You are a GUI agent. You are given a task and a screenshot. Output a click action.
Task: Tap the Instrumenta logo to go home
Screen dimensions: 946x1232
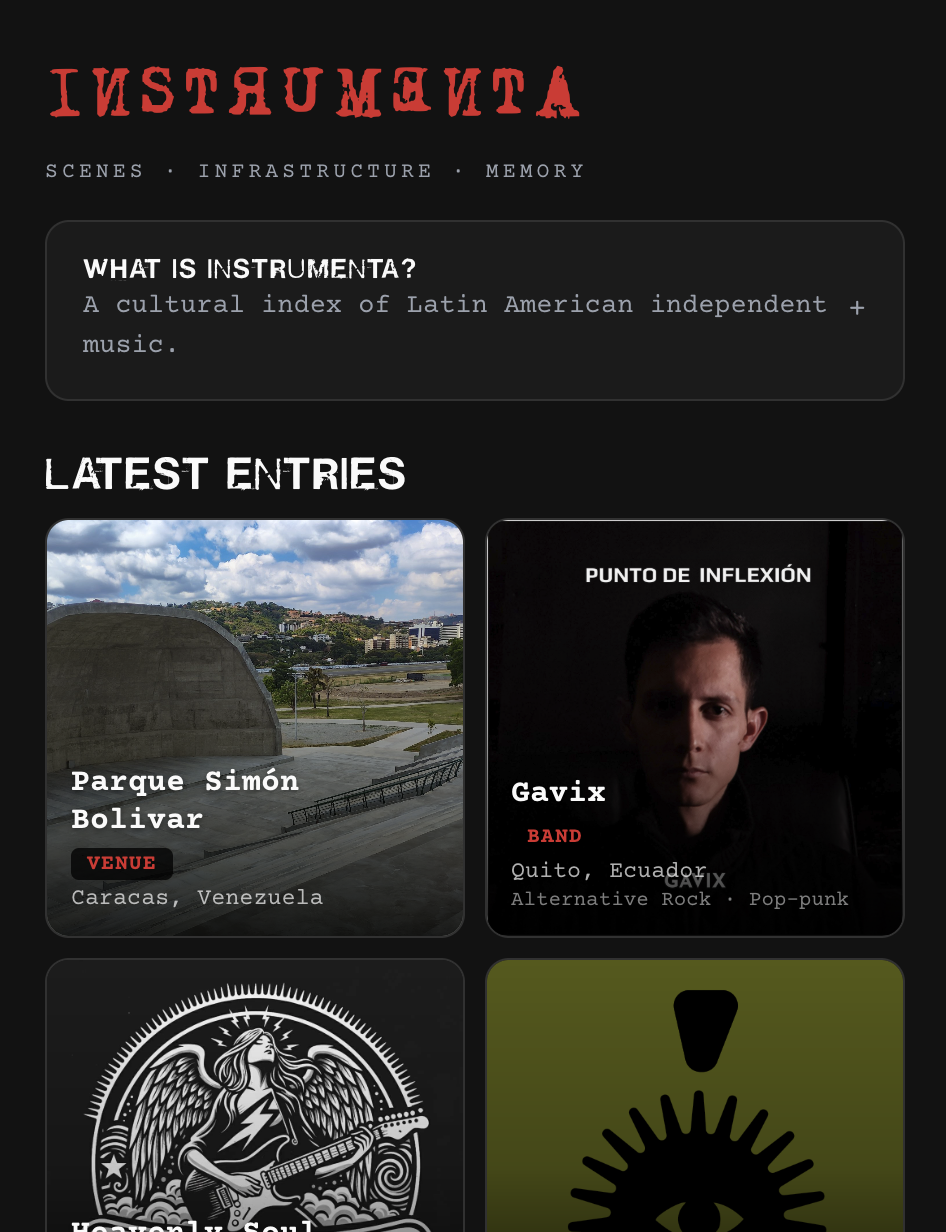[x=314, y=93]
